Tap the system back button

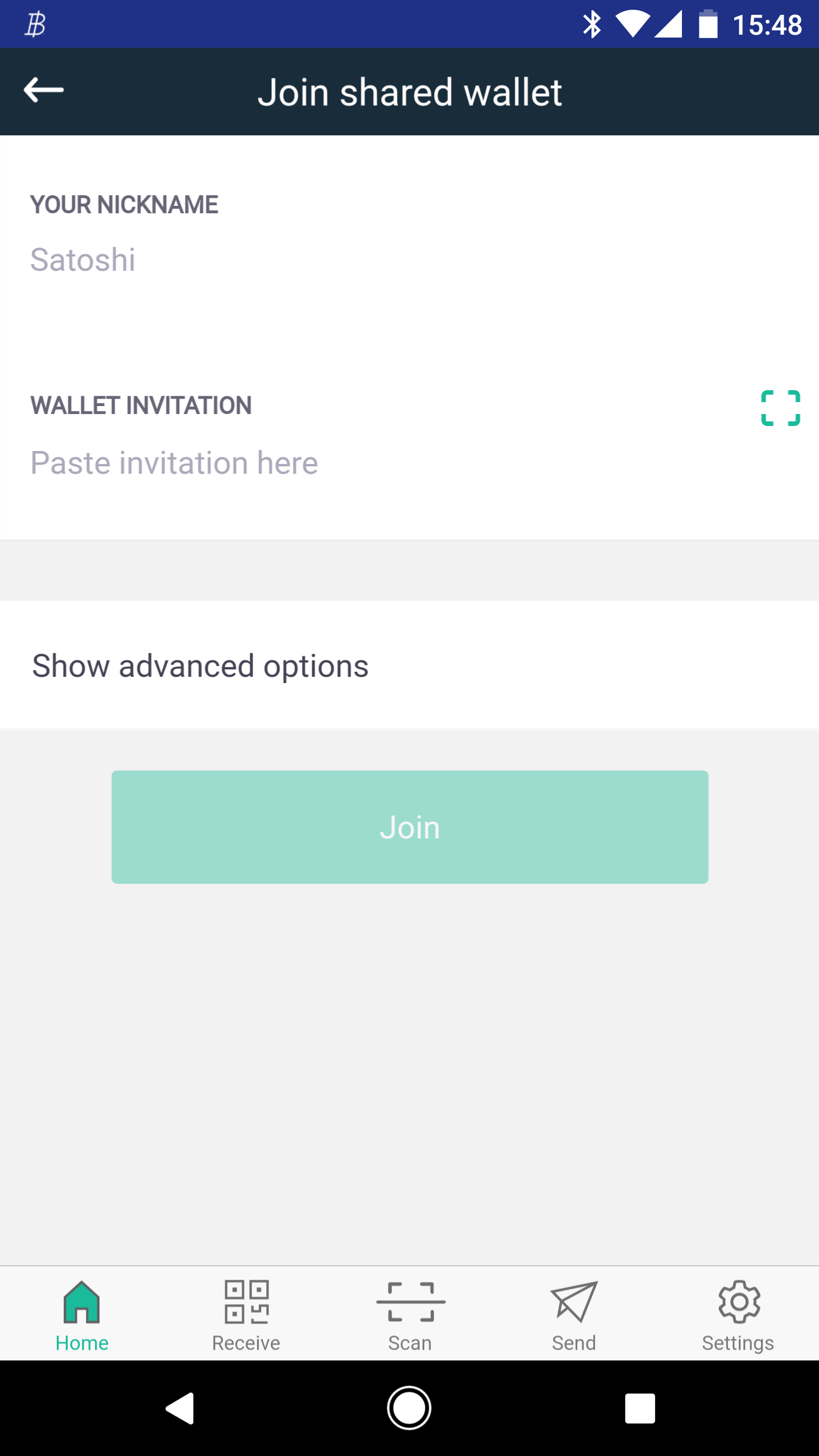click(180, 1408)
